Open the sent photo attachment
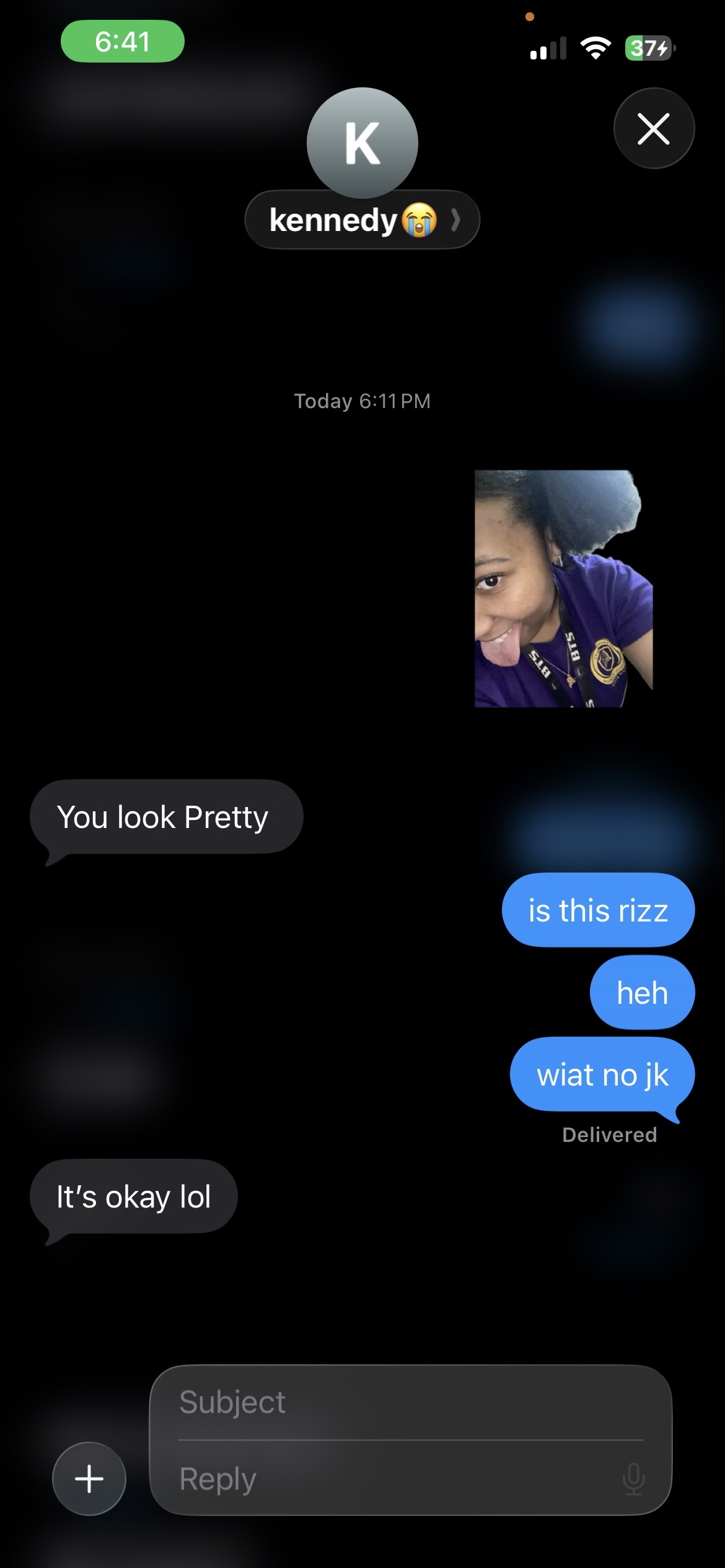The width and height of the screenshot is (725, 1568). pyautogui.click(x=563, y=588)
